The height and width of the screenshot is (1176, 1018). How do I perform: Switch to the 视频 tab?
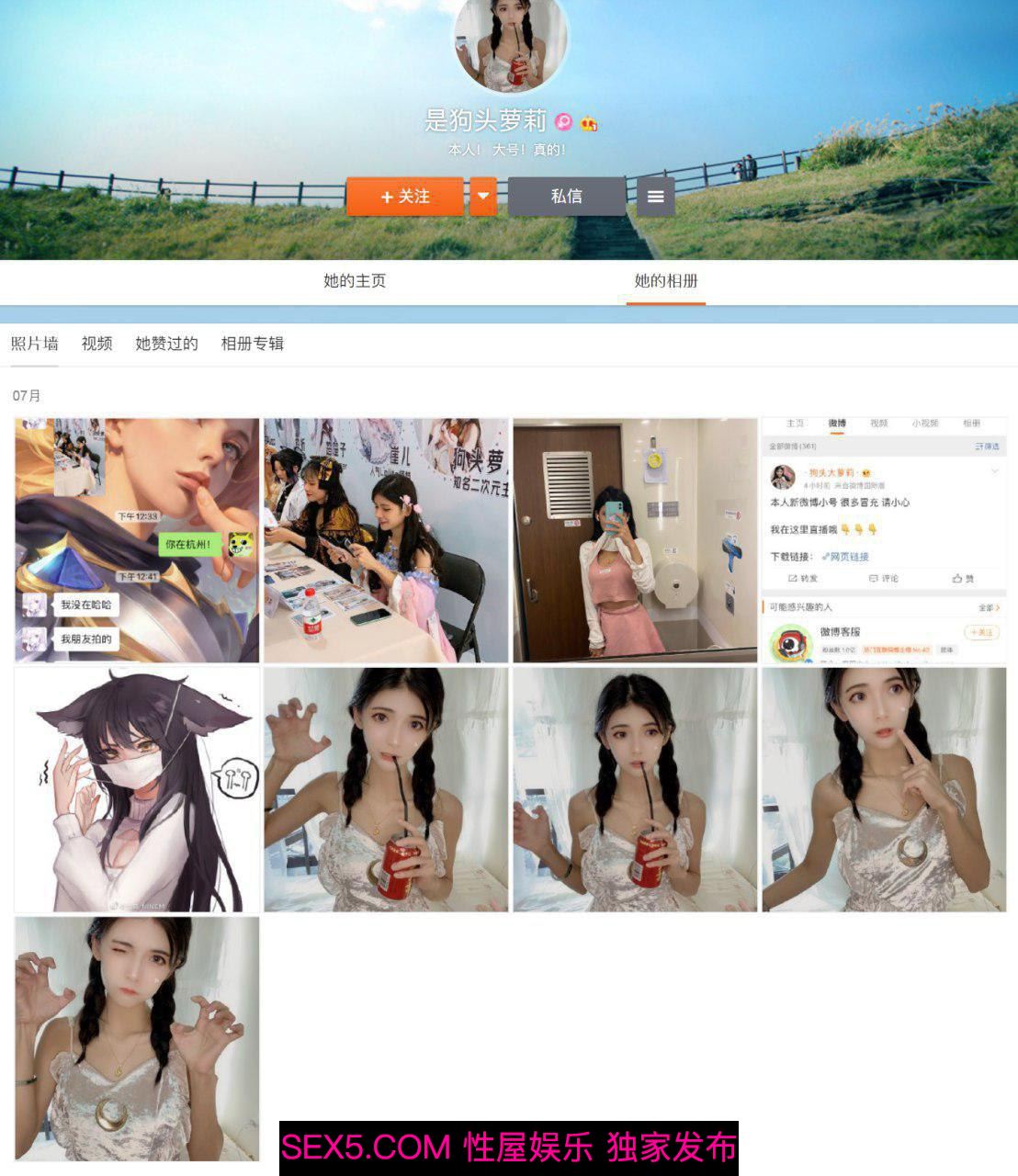[96, 344]
